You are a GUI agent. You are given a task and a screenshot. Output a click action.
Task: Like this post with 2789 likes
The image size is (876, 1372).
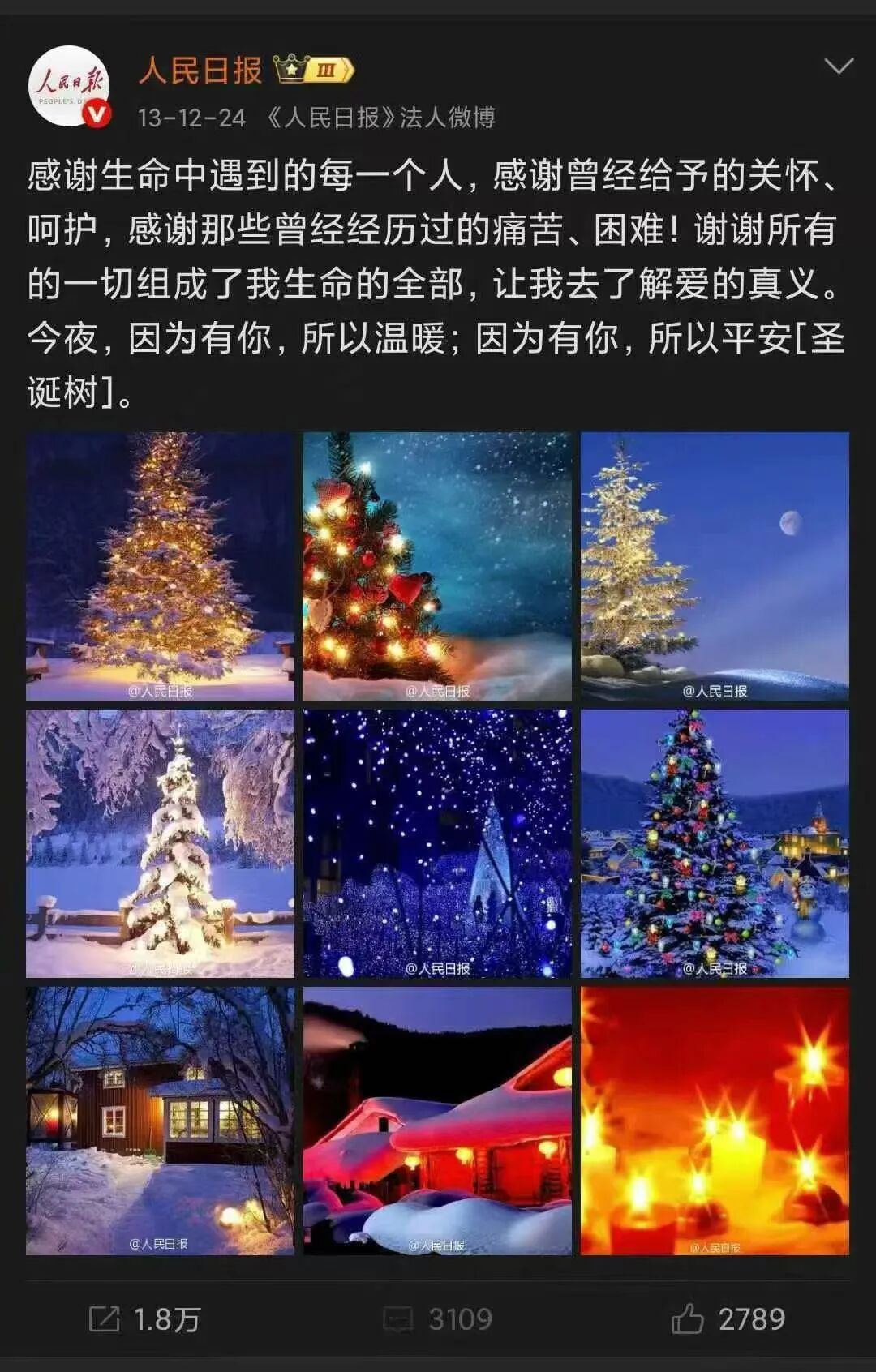click(728, 1319)
